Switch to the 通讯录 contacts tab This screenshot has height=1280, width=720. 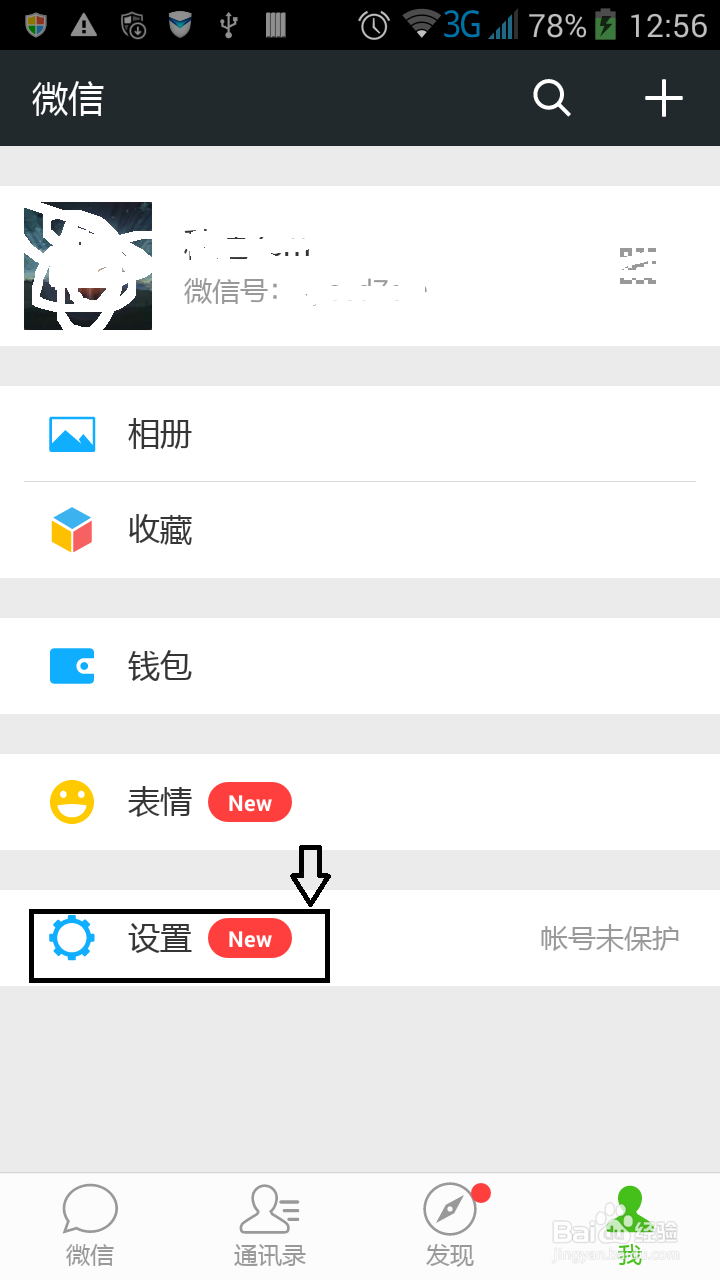[x=268, y=1213]
